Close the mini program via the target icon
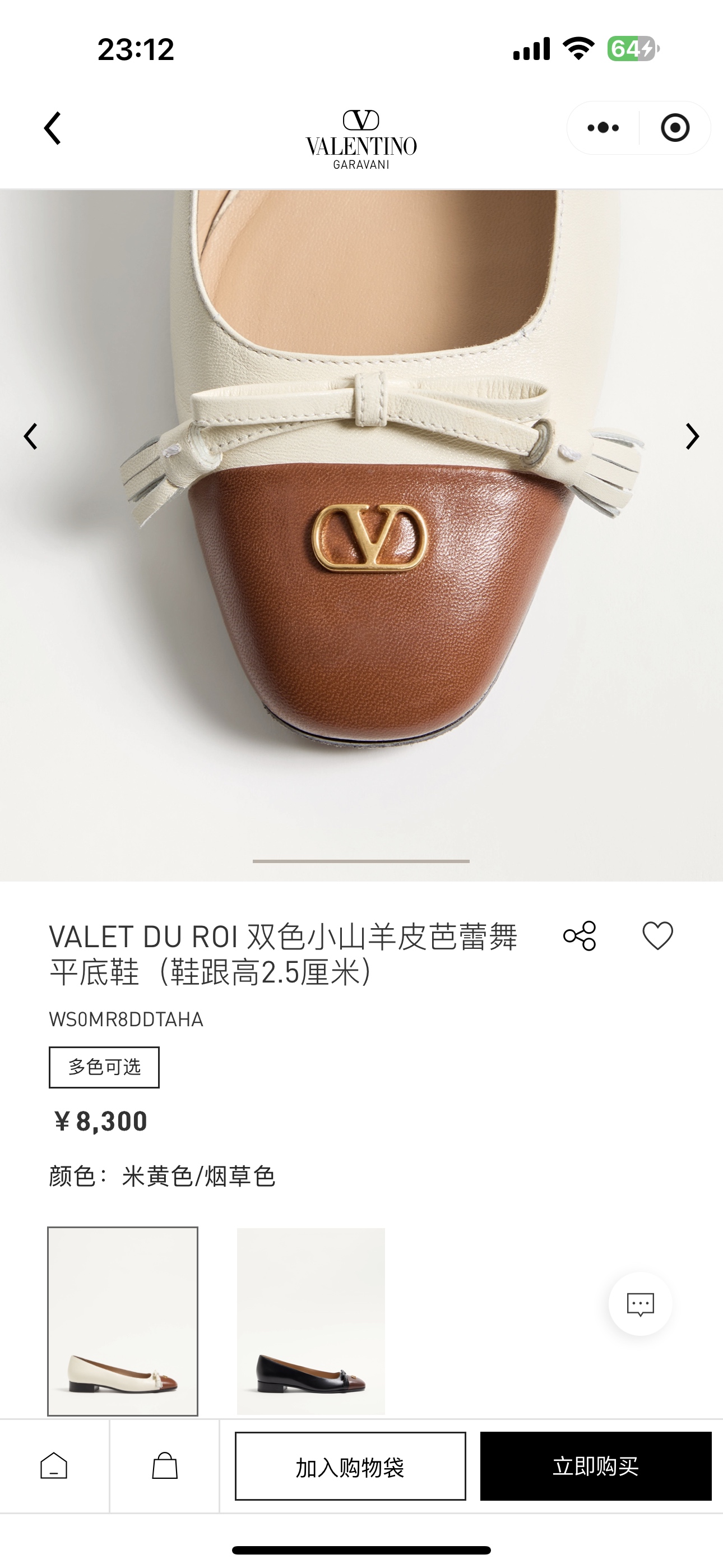 [x=675, y=128]
